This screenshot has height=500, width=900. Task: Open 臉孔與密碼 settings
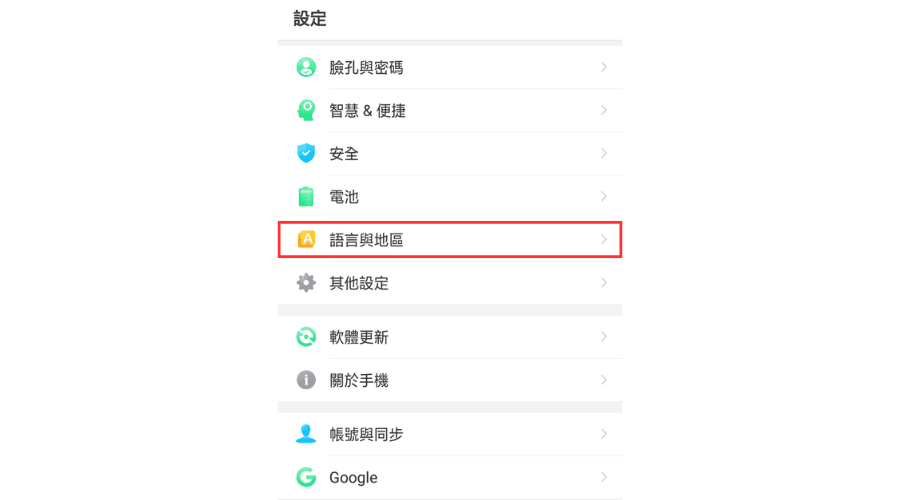pyautogui.click(x=449, y=68)
